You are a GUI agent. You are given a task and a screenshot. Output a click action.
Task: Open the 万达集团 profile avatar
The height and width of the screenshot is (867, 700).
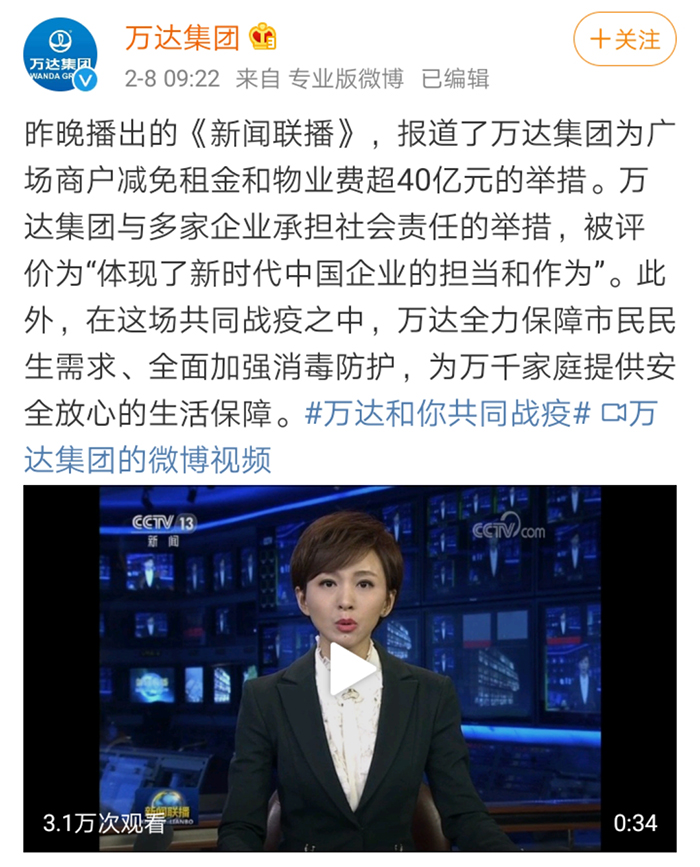click(59, 54)
